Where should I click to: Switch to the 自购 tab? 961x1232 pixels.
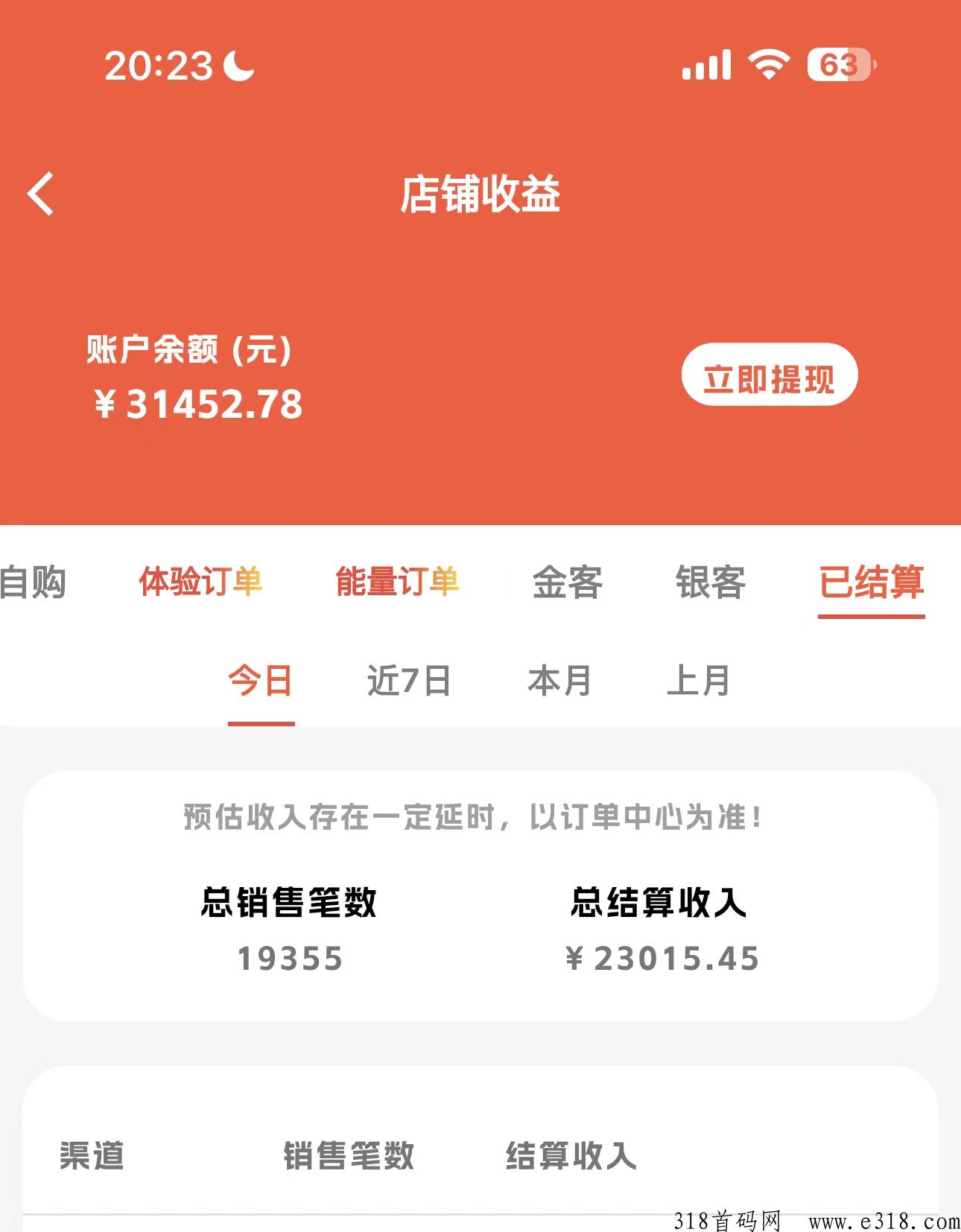coord(33,582)
